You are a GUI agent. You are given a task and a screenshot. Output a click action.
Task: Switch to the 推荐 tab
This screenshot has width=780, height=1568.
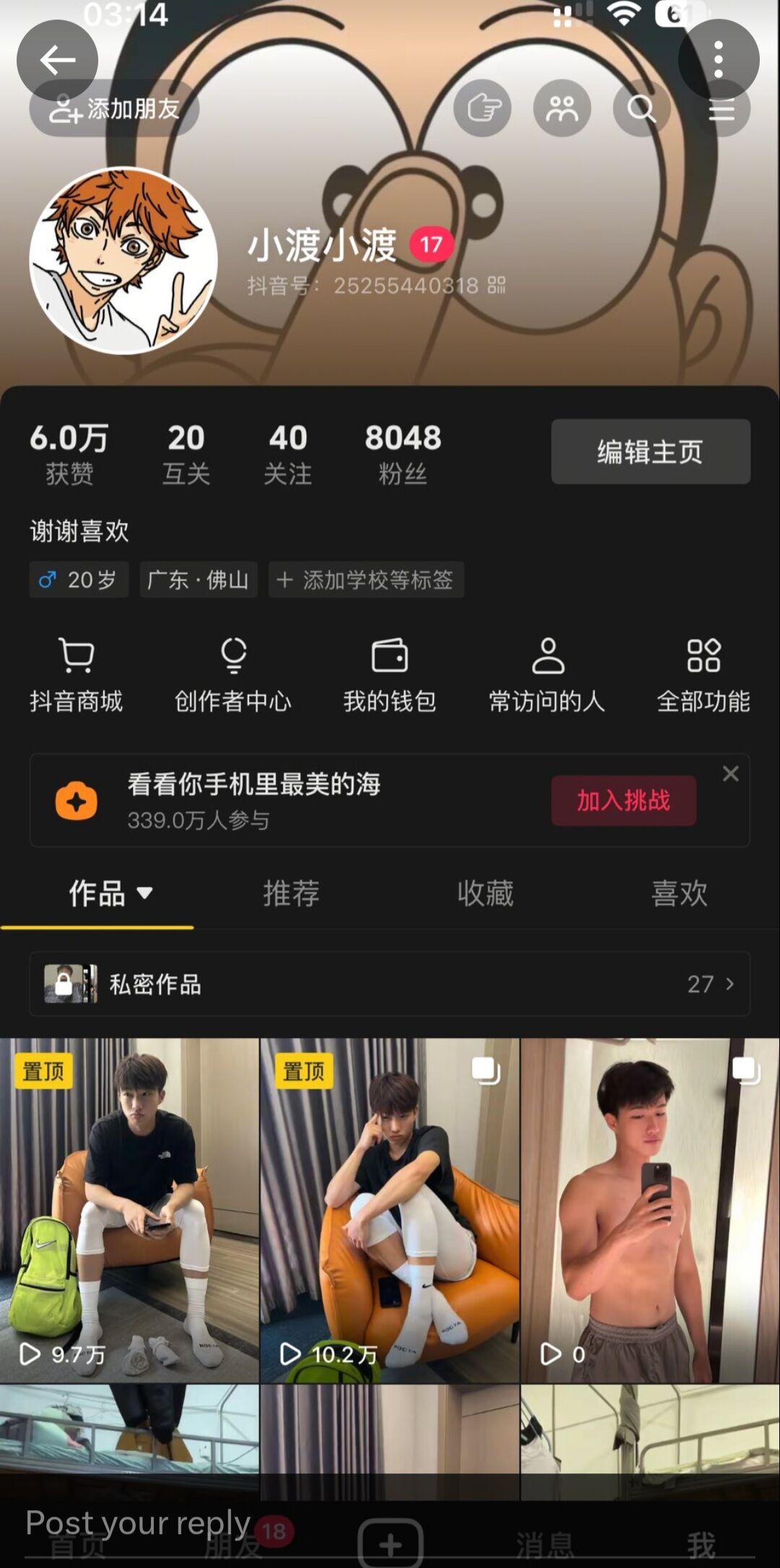point(291,893)
